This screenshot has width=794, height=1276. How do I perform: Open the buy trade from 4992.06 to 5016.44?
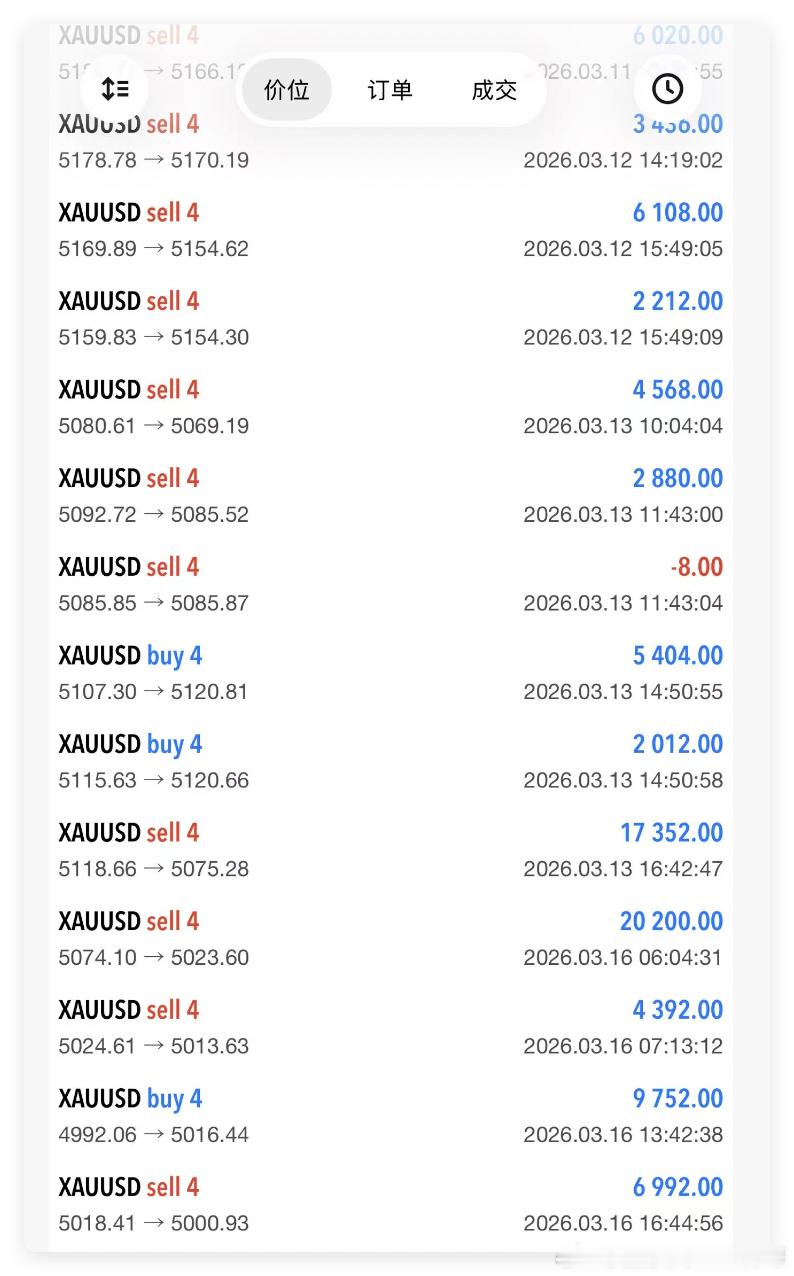tap(390, 1115)
